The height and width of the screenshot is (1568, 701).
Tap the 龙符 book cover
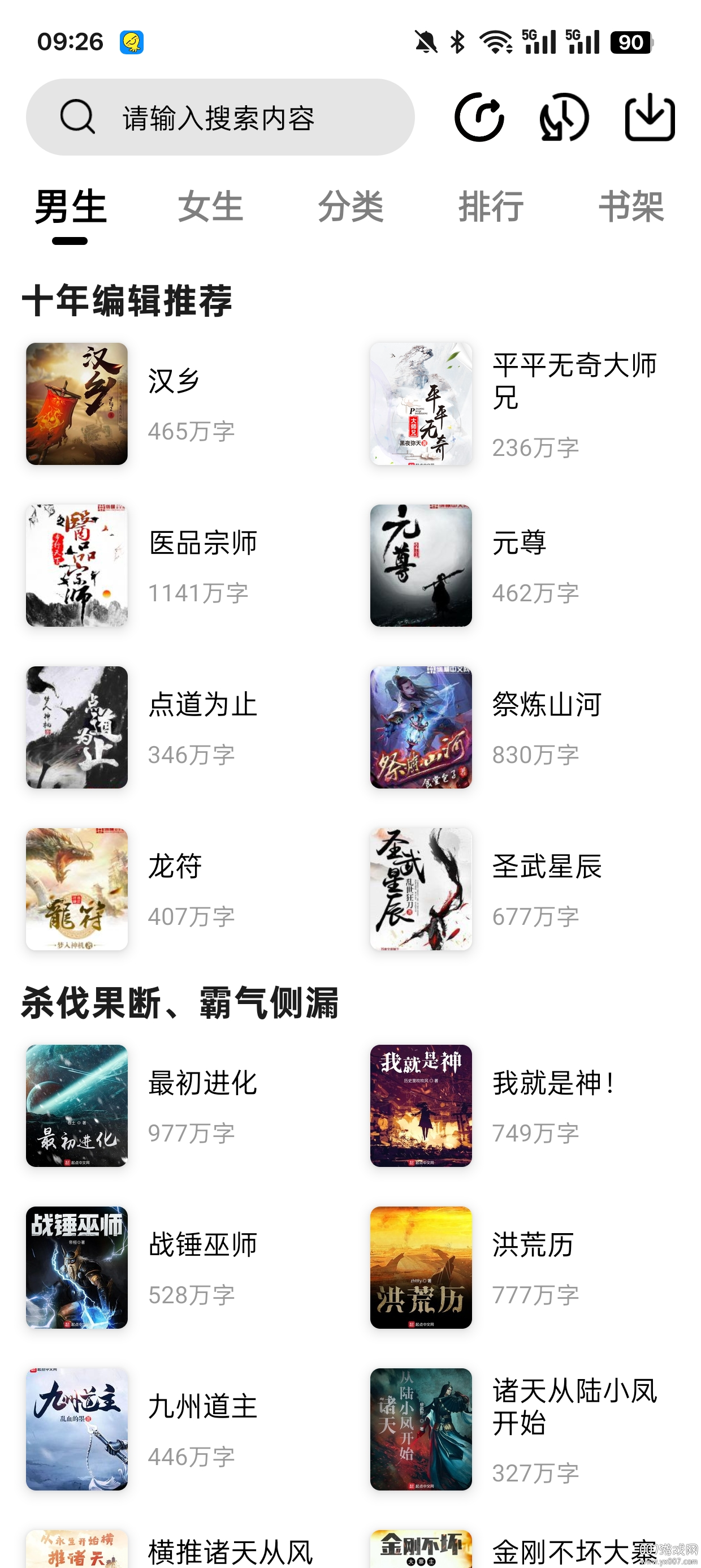78,889
